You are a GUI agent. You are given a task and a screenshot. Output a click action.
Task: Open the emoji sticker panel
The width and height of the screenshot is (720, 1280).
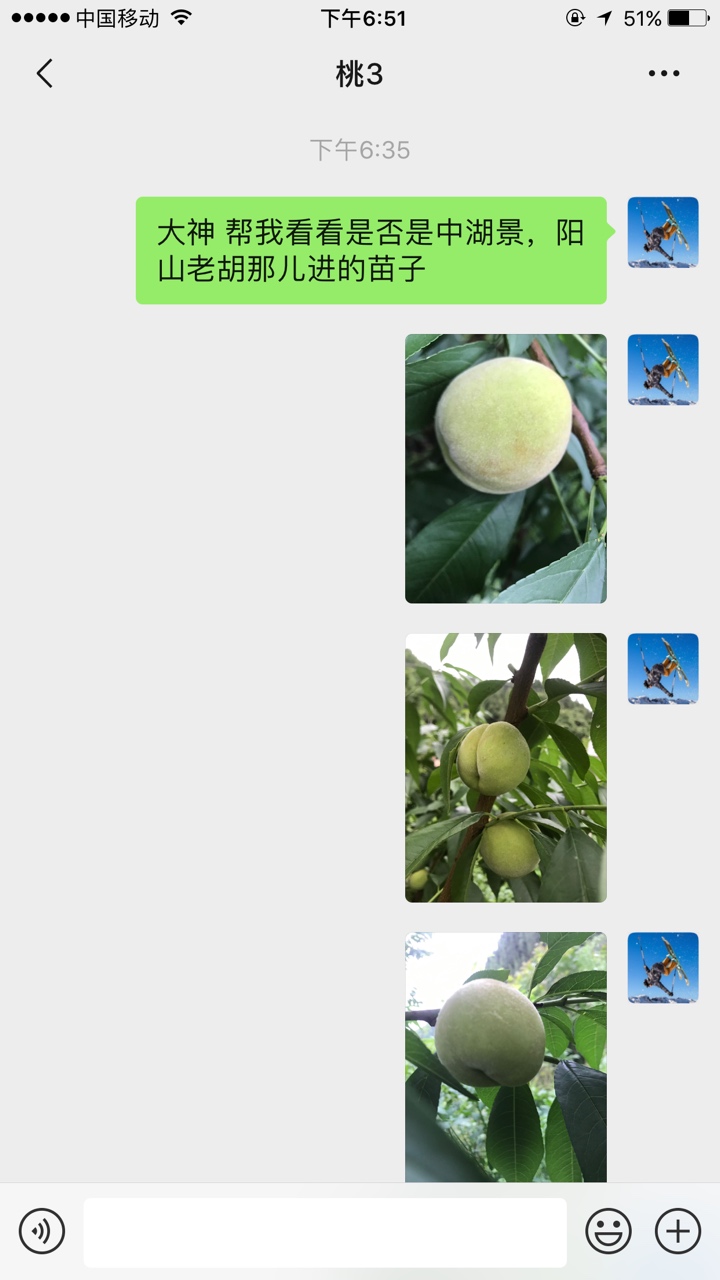coord(608,1231)
